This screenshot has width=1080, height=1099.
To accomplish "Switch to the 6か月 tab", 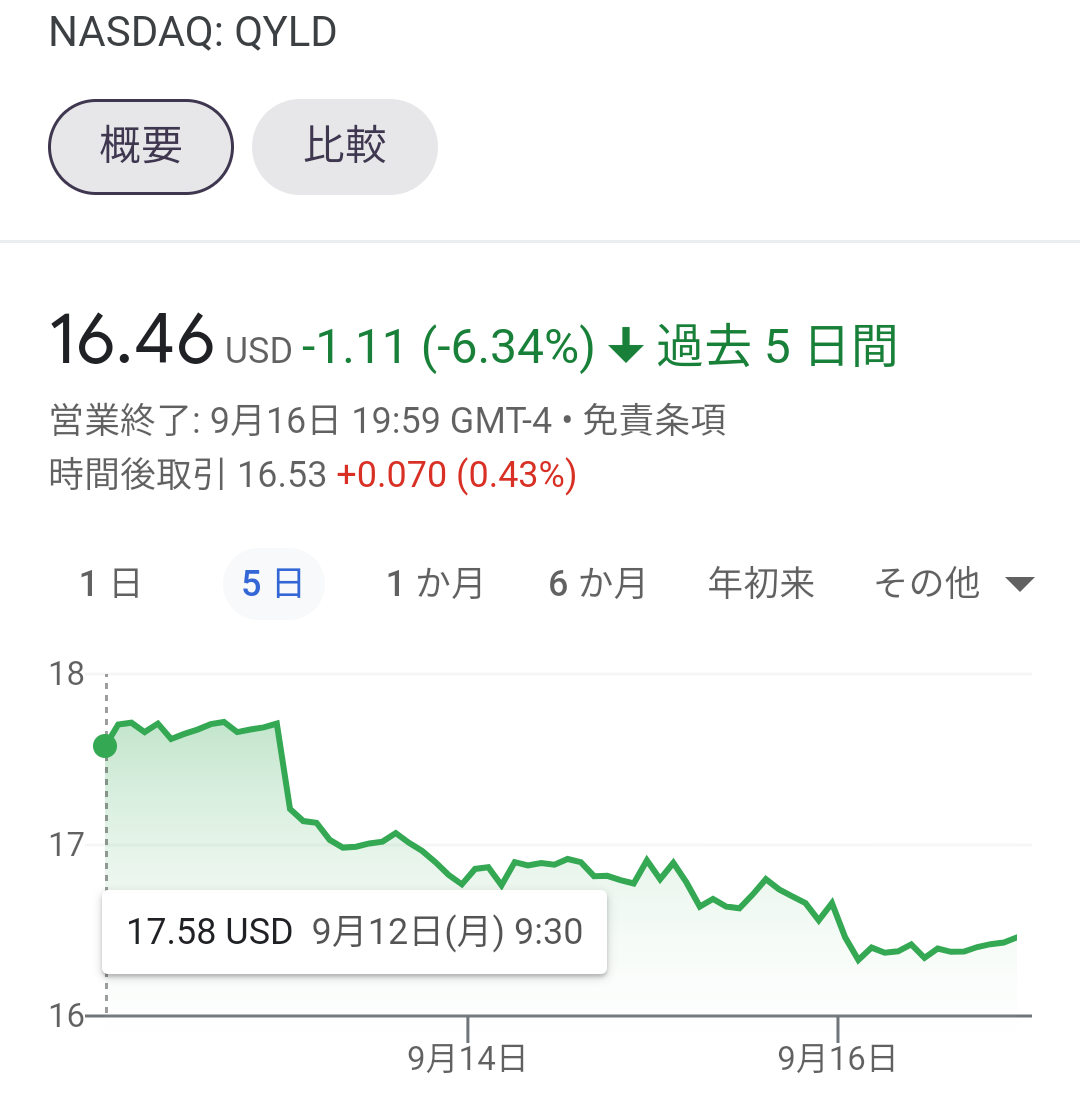I will pos(596,583).
